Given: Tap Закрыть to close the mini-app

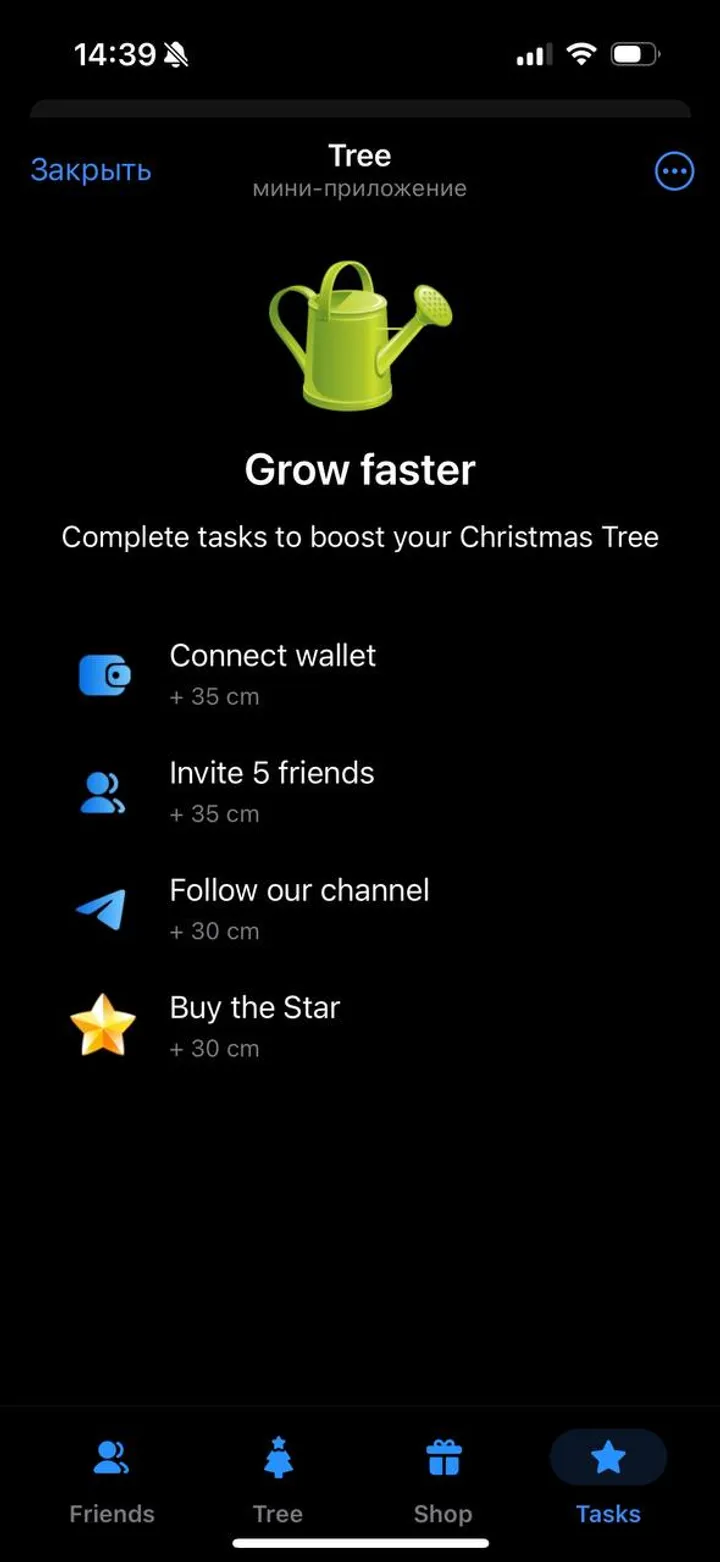Looking at the screenshot, I should click(91, 169).
